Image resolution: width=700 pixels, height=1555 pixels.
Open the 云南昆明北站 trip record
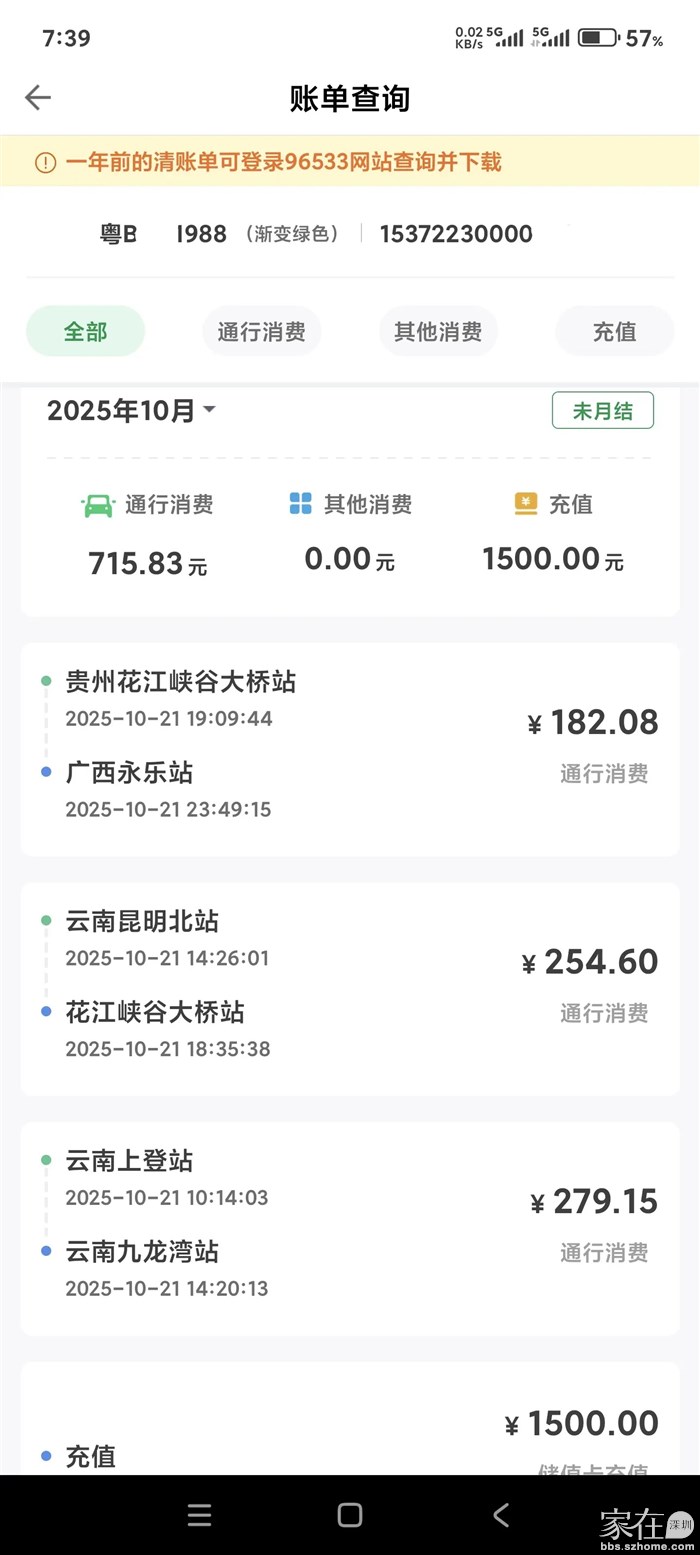click(350, 988)
